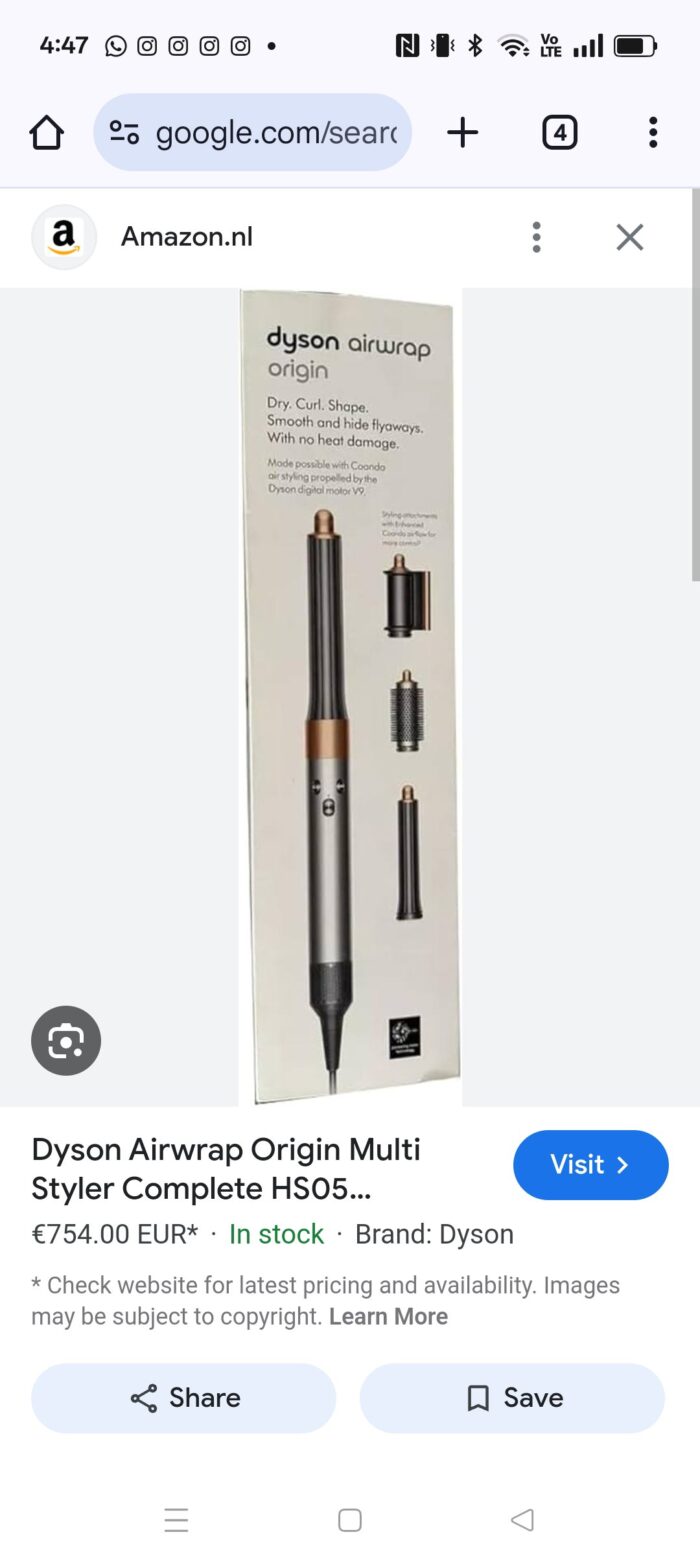Go to the Chrome home page
The width and height of the screenshot is (700, 1563).
click(x=46, y=132)
